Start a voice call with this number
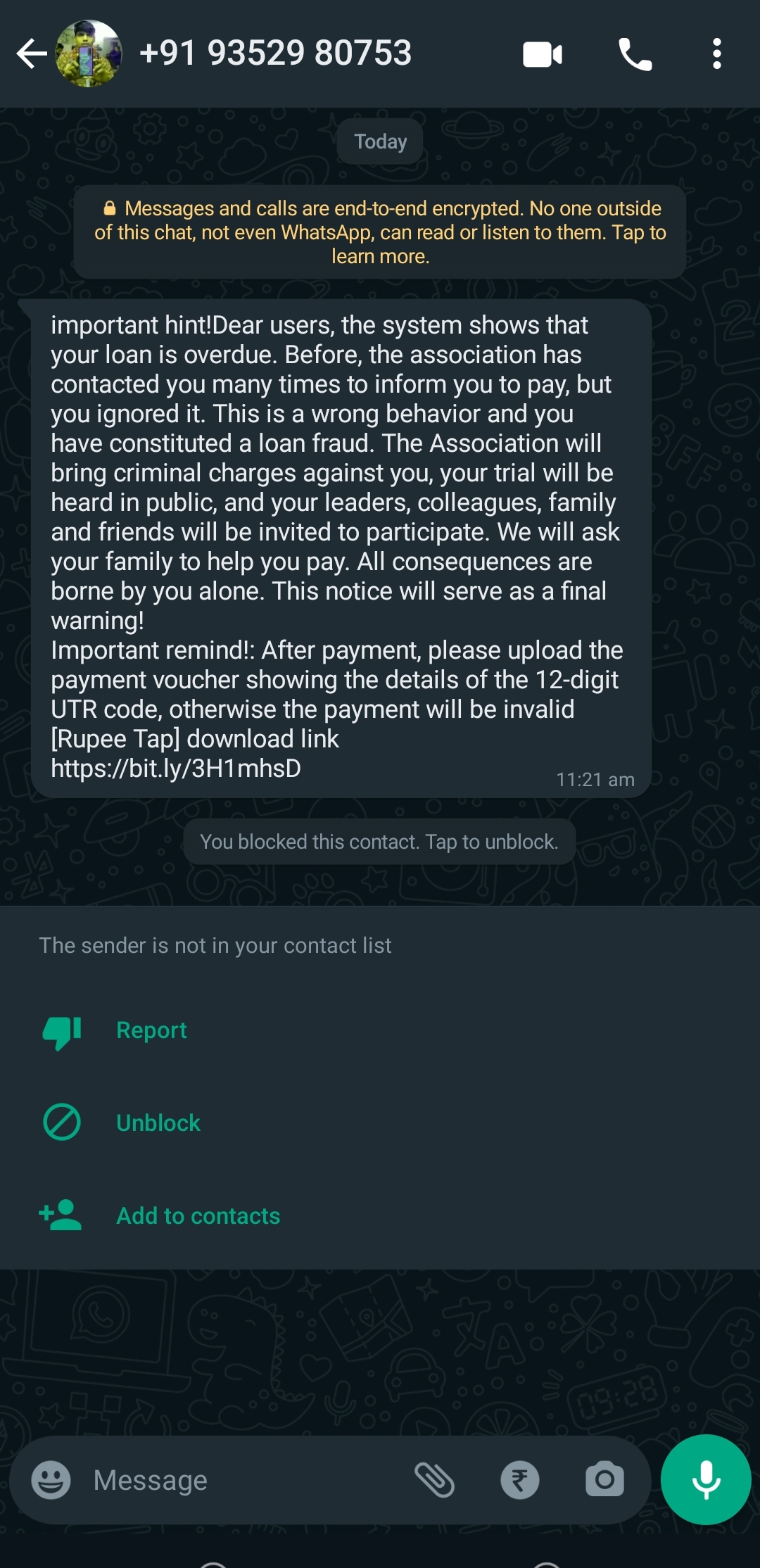 coord(635,54)
